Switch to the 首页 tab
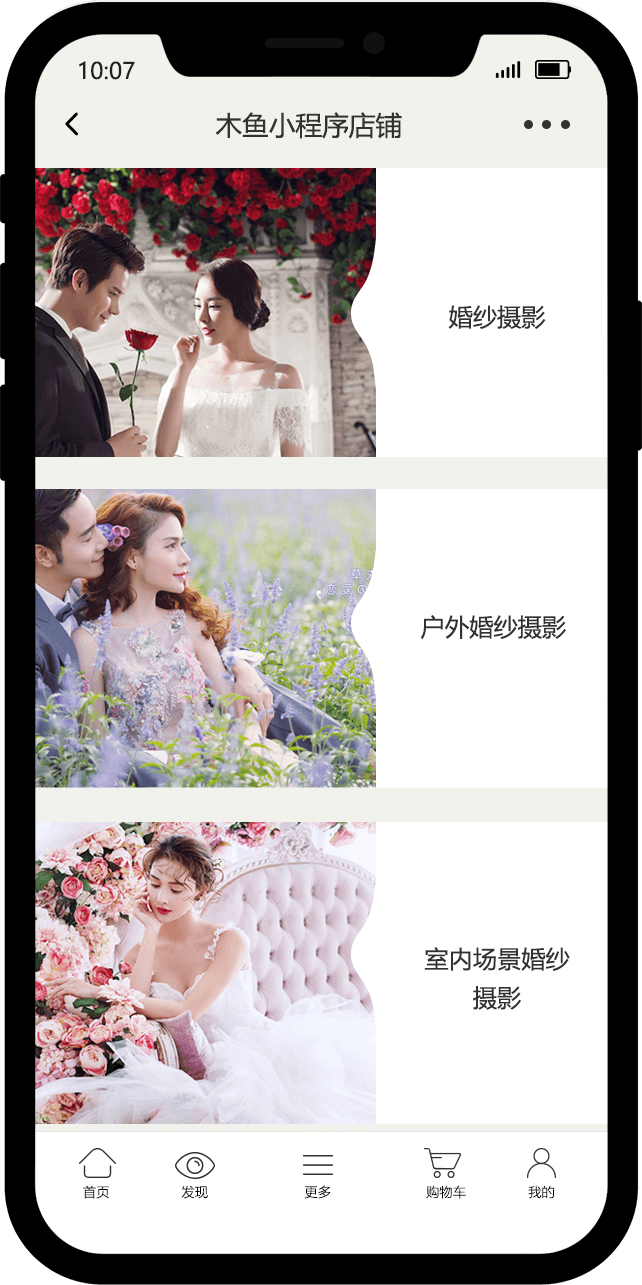 tap(97, 1173)
